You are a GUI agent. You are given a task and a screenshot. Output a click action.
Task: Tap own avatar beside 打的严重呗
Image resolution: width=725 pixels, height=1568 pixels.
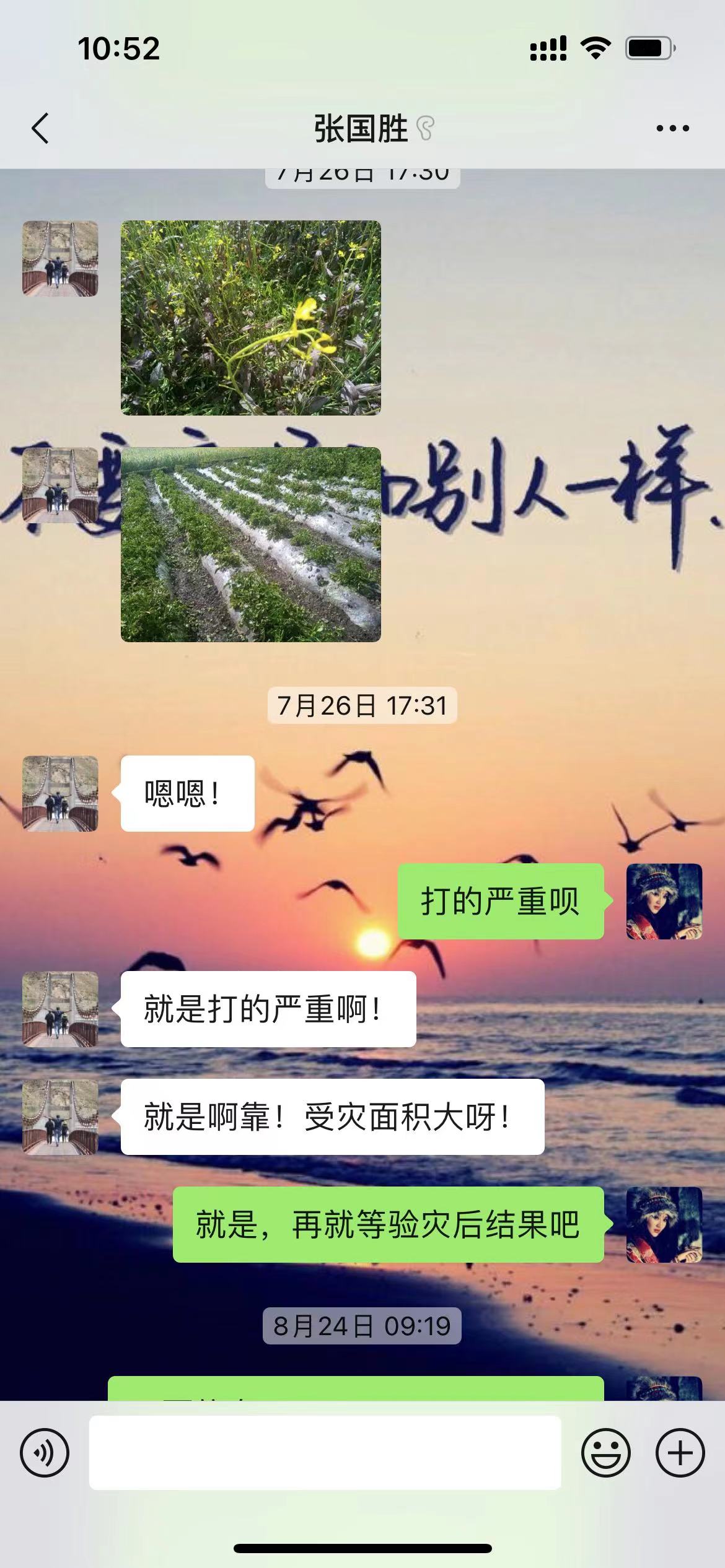(664, 901)
